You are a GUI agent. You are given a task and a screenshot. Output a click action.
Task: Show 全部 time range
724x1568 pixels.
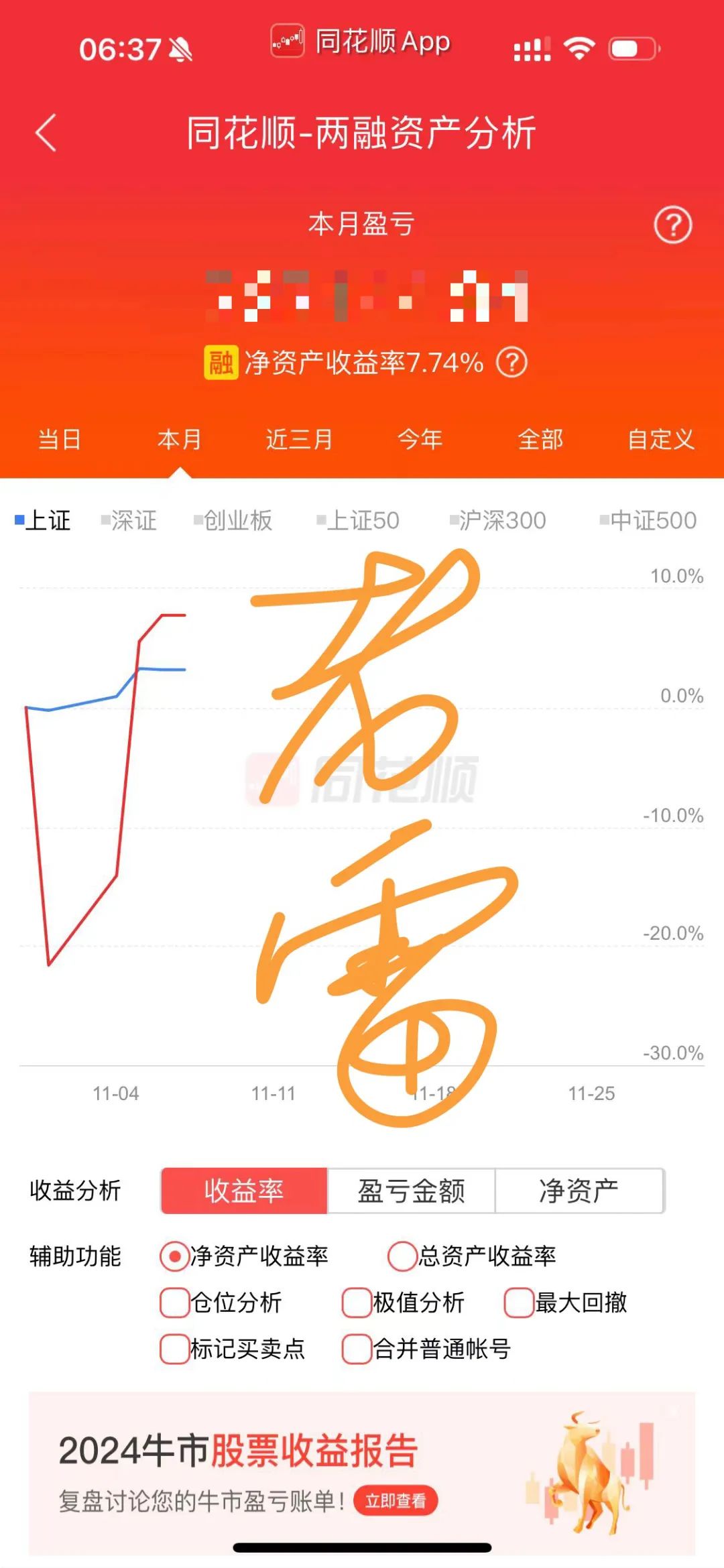(540, 440)
